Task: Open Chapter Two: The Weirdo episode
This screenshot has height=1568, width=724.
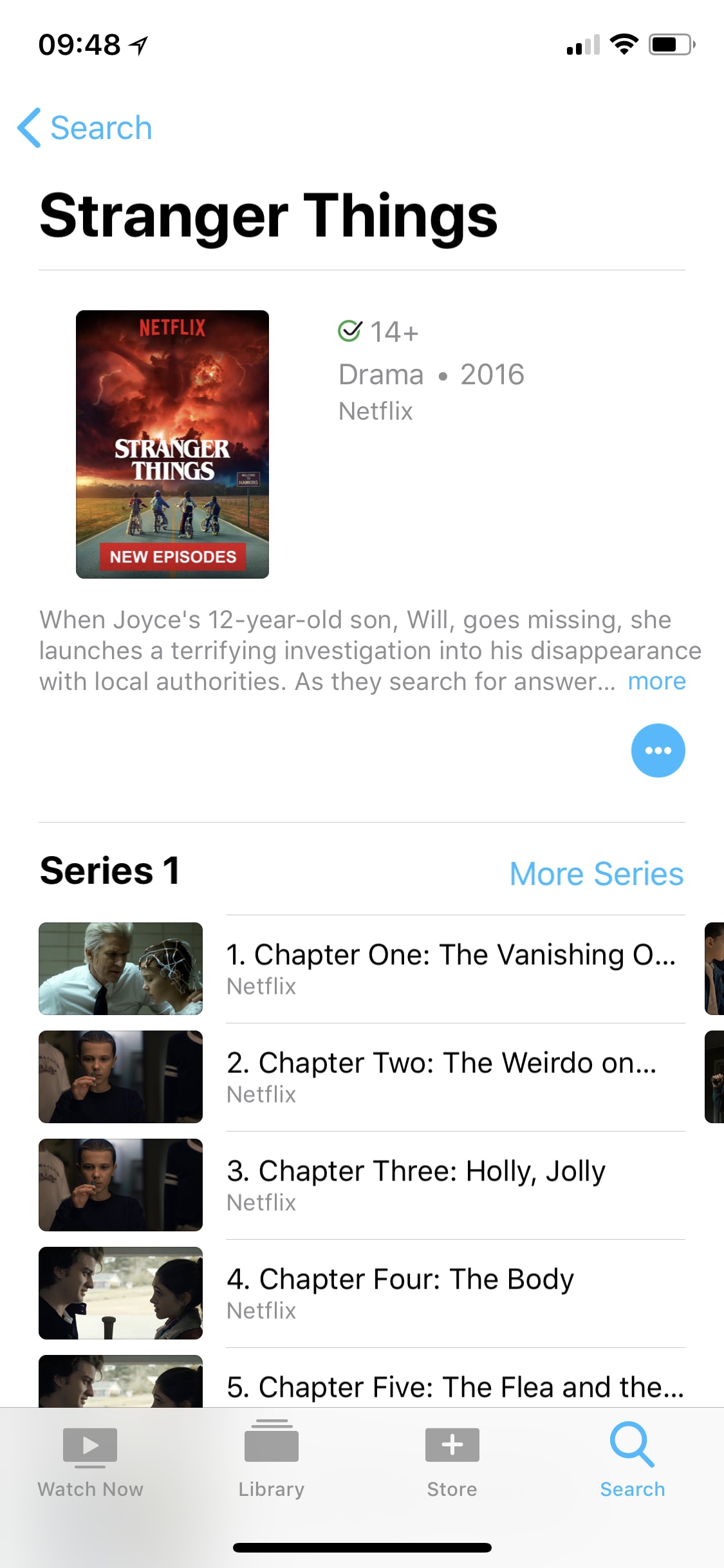Action: click(441, 1076)
